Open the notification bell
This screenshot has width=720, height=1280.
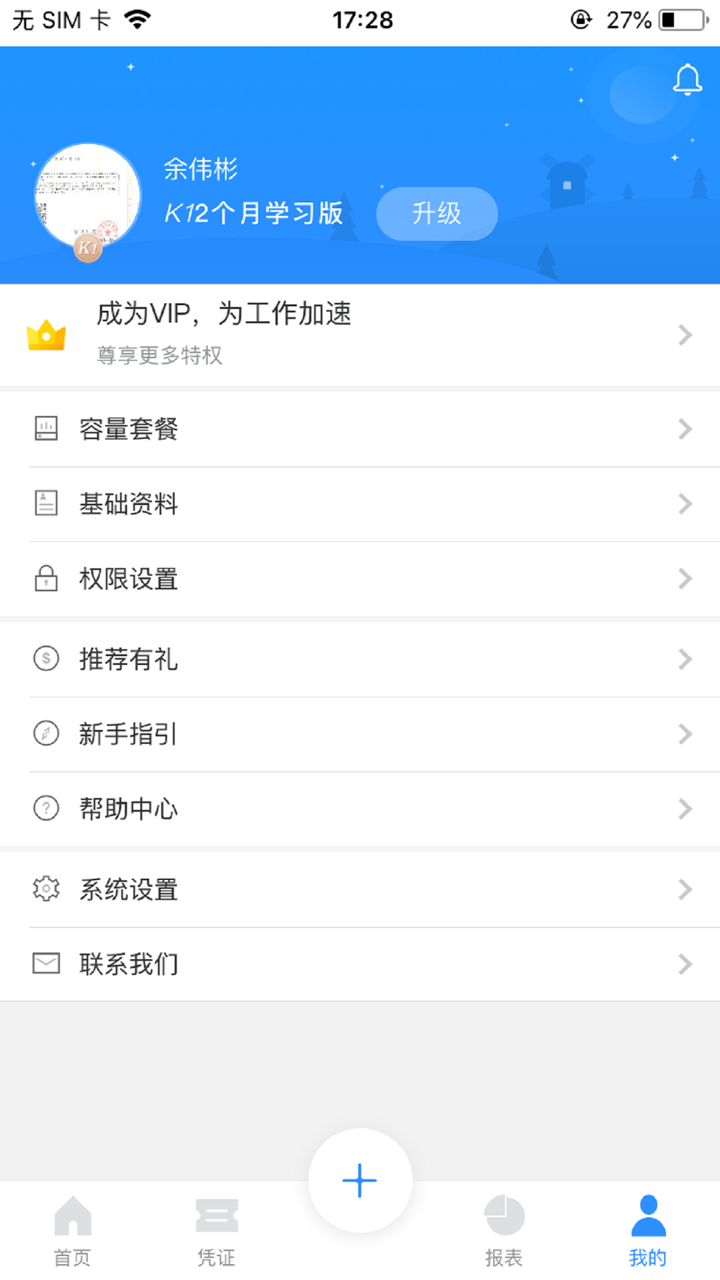(x=688, y=80)
